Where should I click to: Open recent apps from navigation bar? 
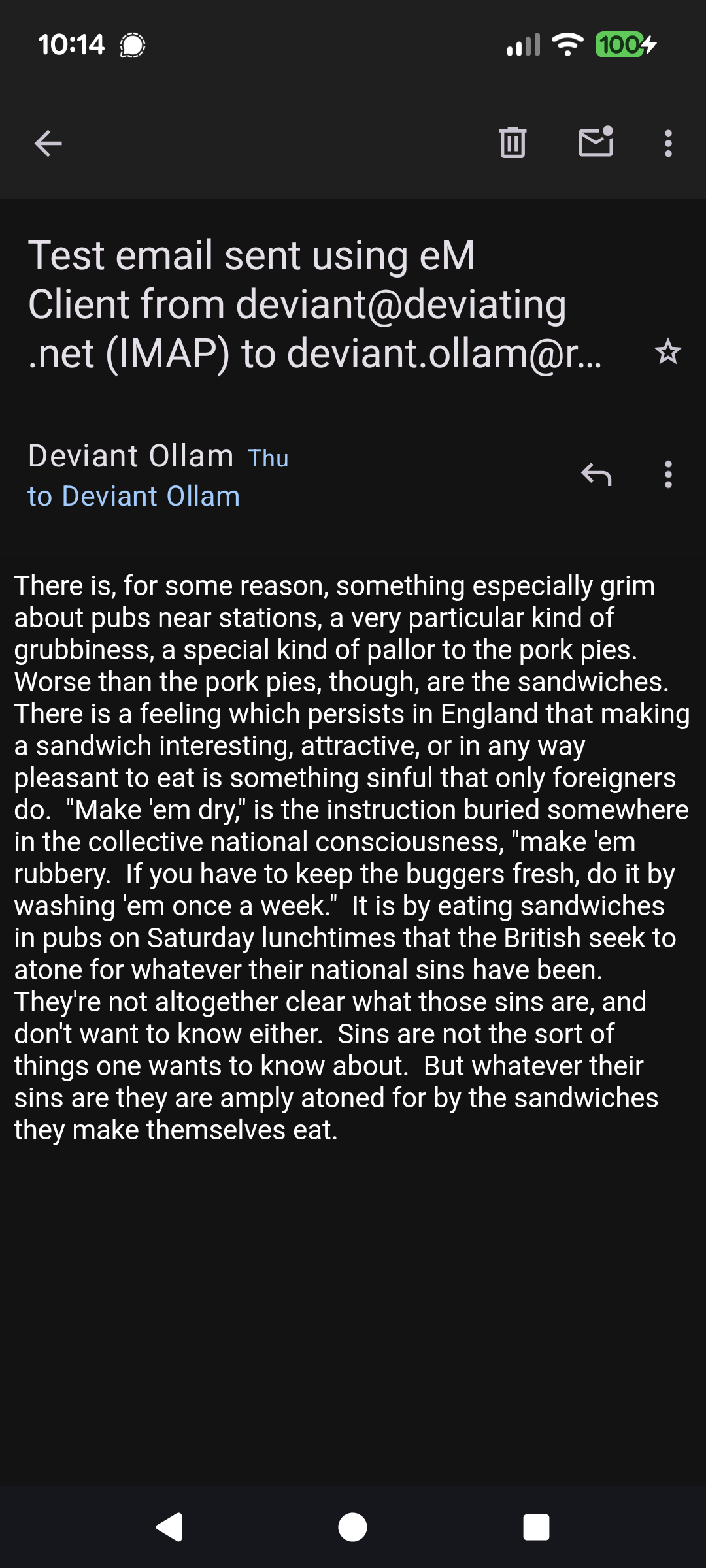tap(536, 1527)
